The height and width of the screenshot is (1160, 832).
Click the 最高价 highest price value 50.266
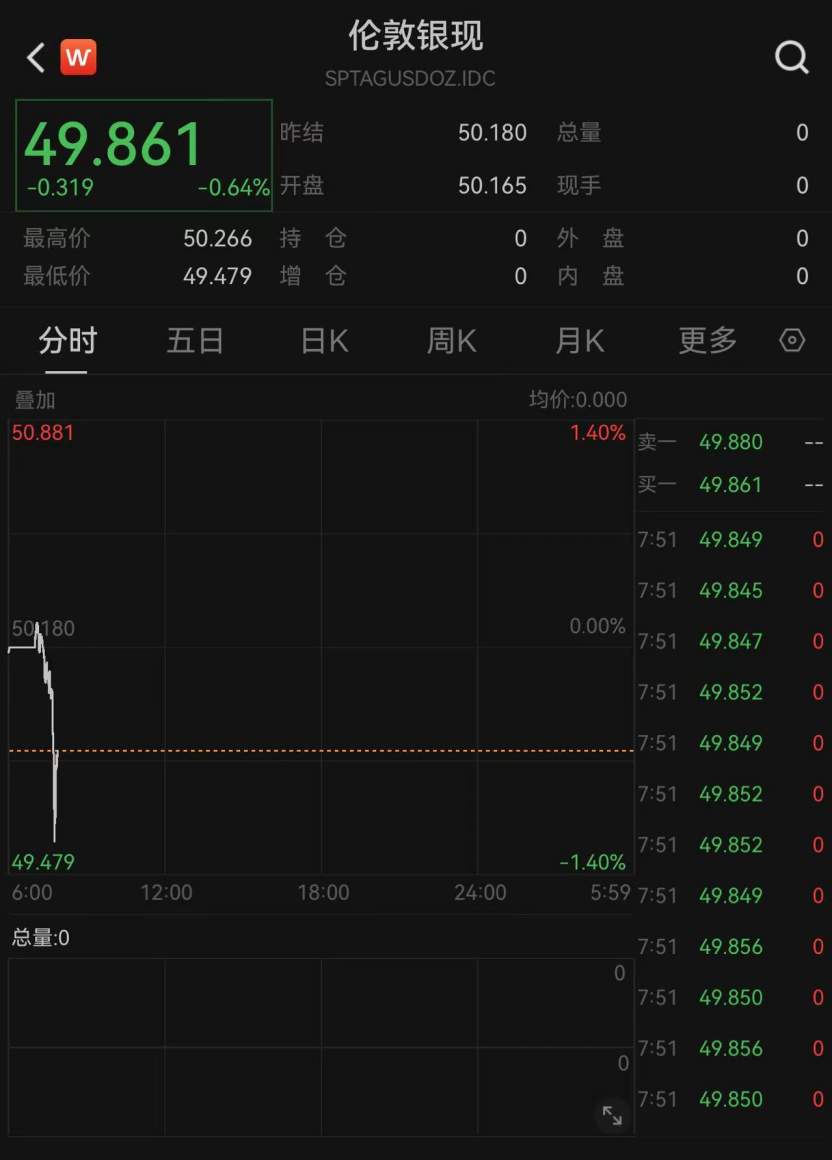point(219,239)
